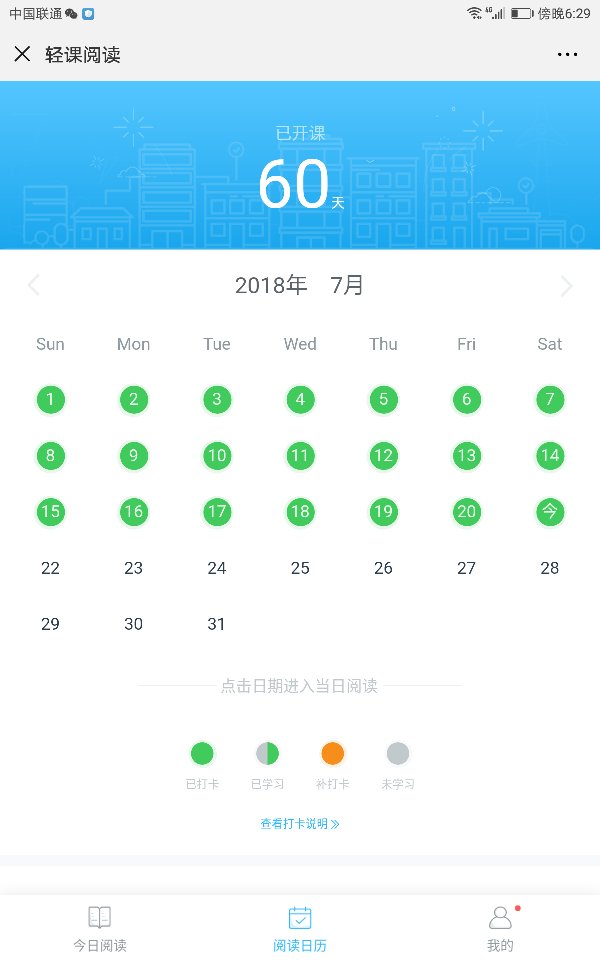Select July 10 on the calendar

217,456
